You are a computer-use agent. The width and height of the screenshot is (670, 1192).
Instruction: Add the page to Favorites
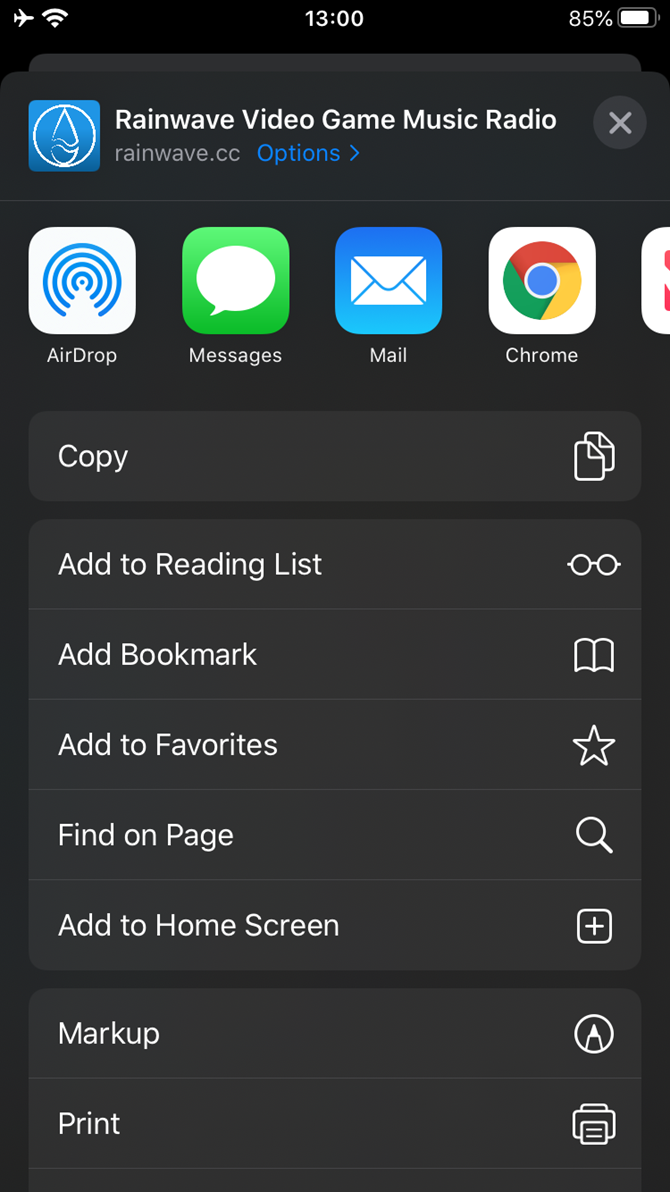[334, 745]
